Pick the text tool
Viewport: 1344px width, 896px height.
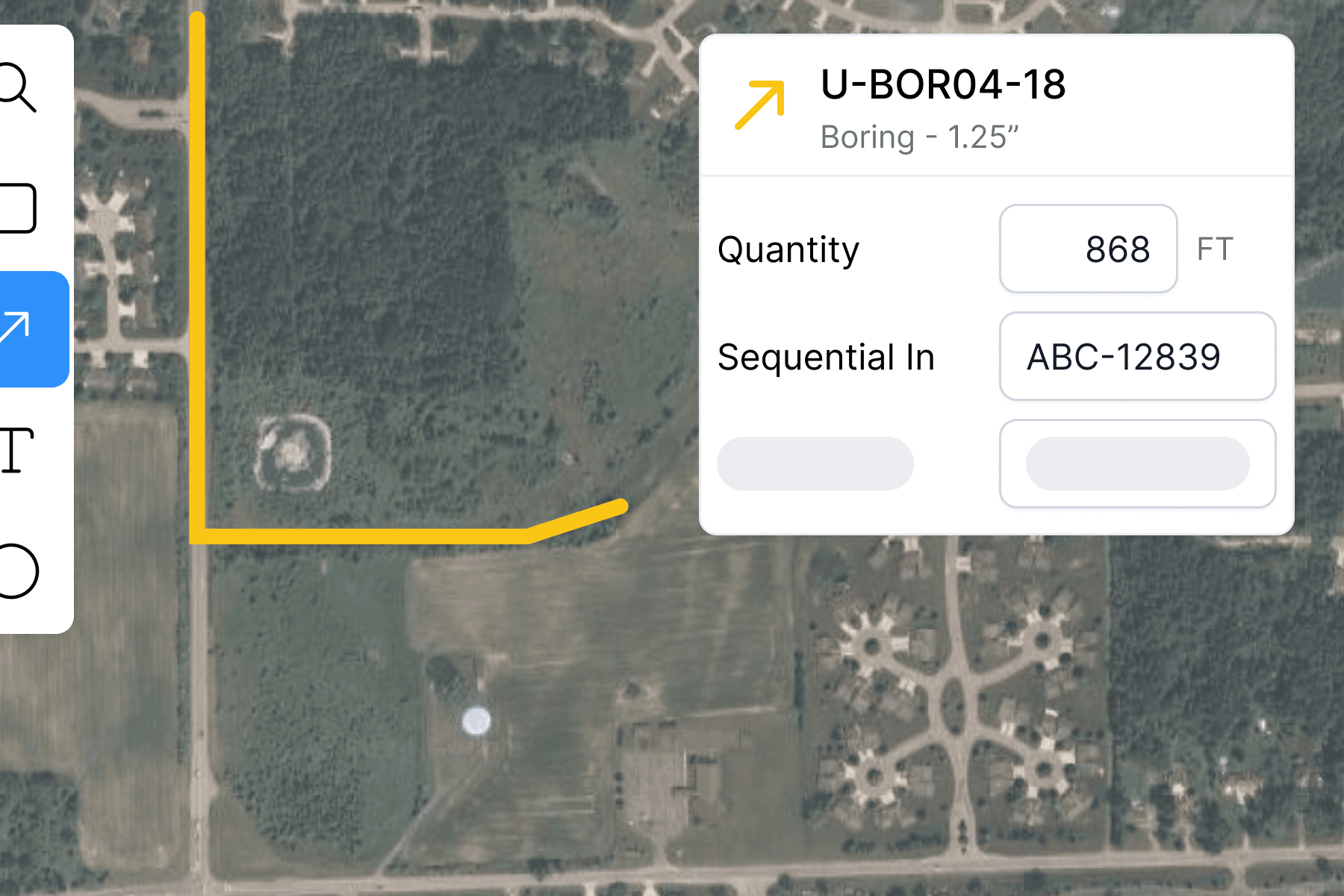tap(18, 450)
